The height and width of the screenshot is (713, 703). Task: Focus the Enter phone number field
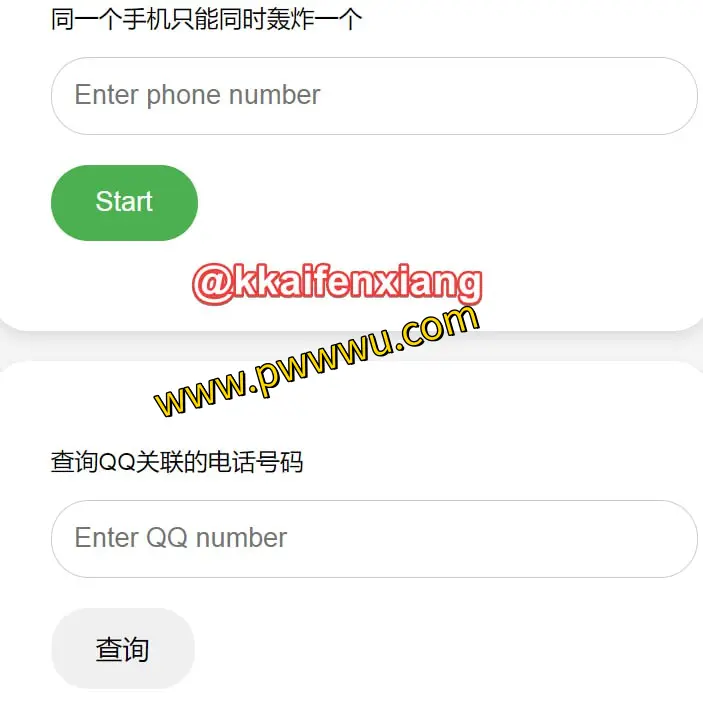(x=373, y=96)
